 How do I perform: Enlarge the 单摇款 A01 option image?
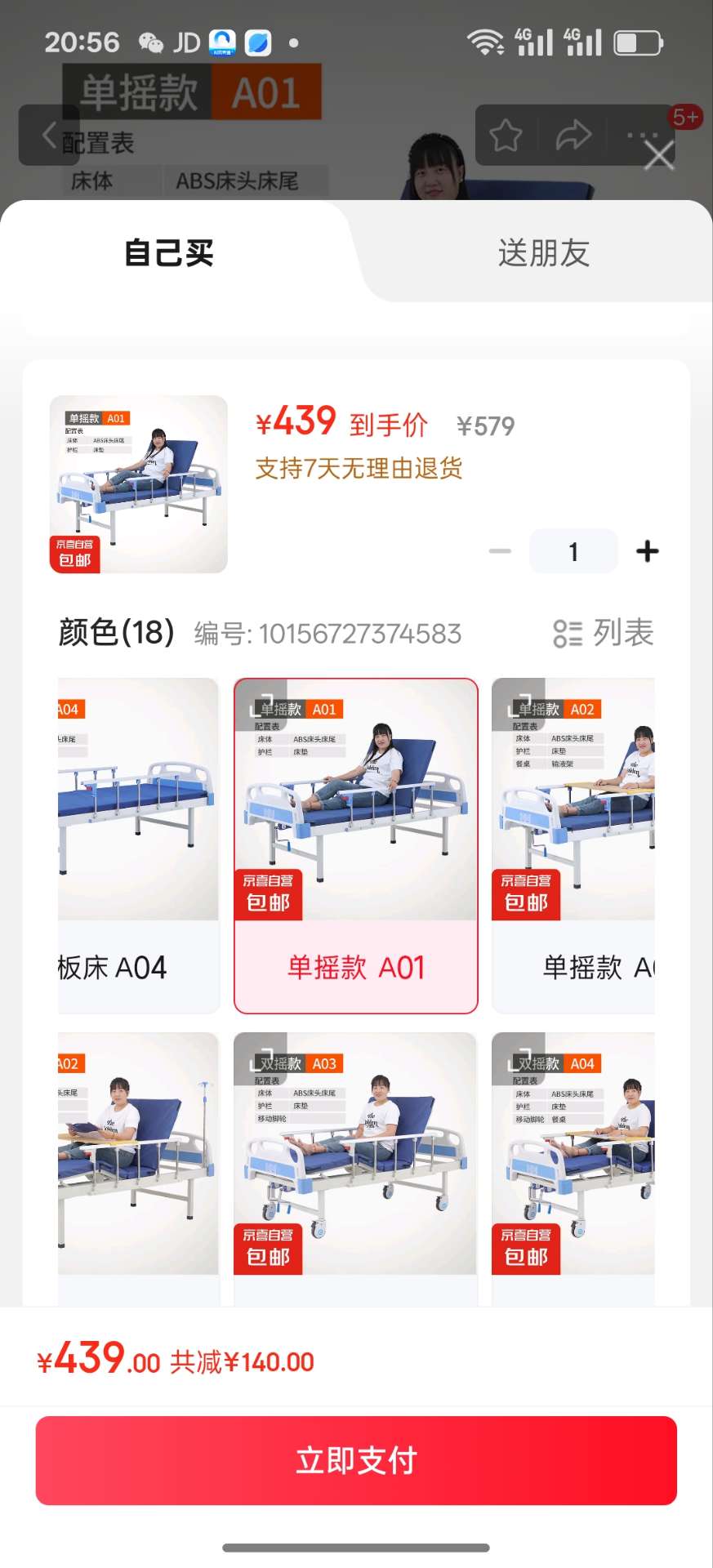[261, 698]
